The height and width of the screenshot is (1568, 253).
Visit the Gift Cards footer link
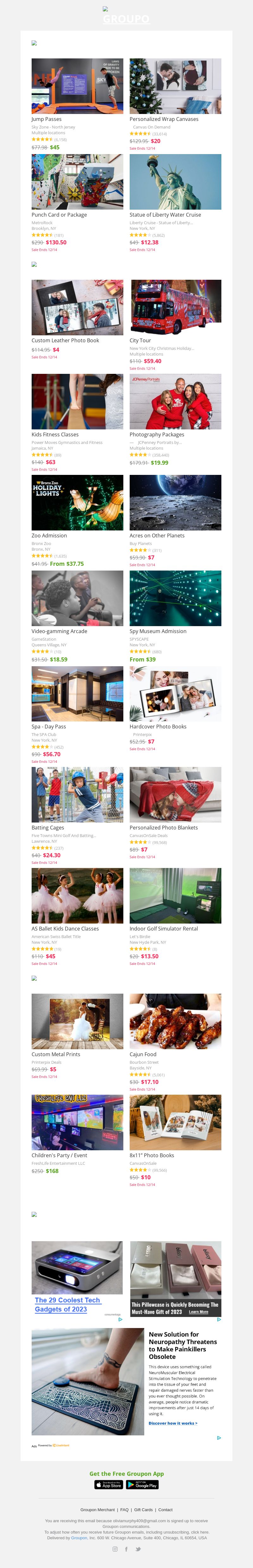(x=143, y=1510)
